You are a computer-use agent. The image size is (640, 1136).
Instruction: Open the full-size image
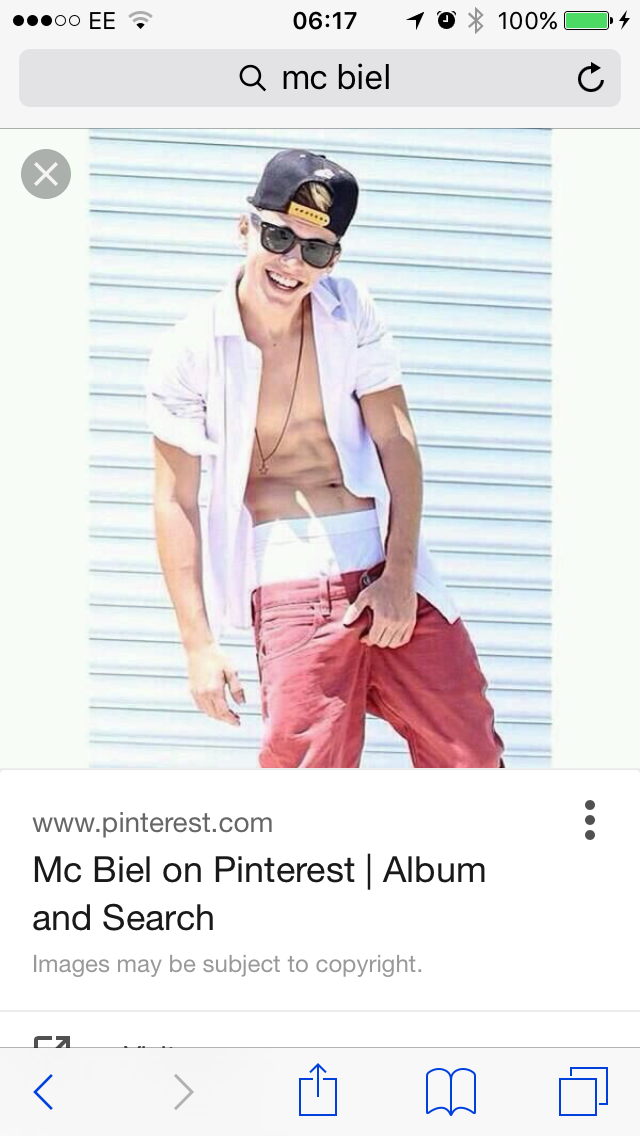pyautogui.click(x=320, y=448)
